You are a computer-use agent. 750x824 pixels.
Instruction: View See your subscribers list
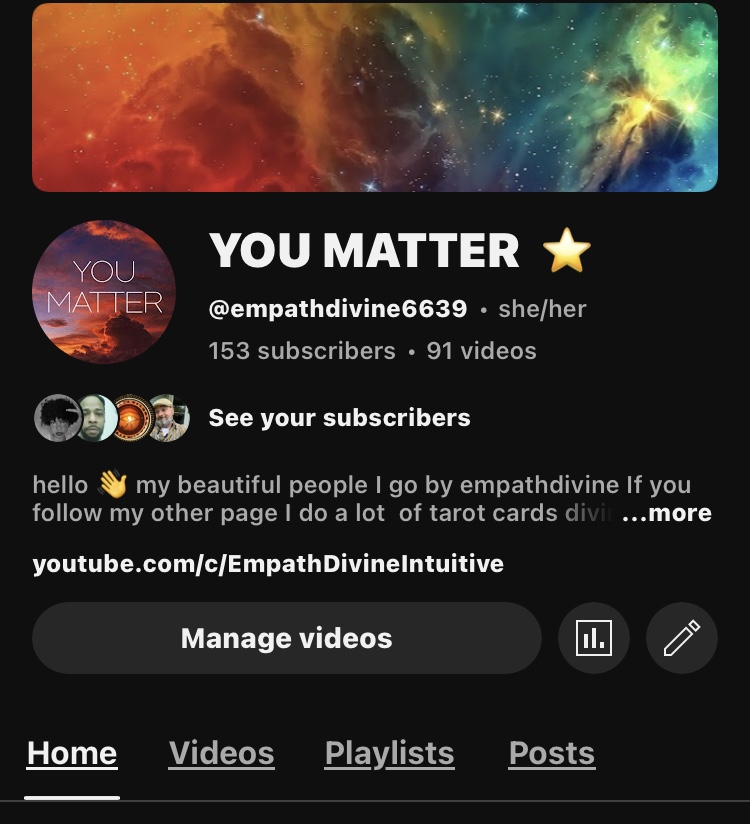coord(339,418)
